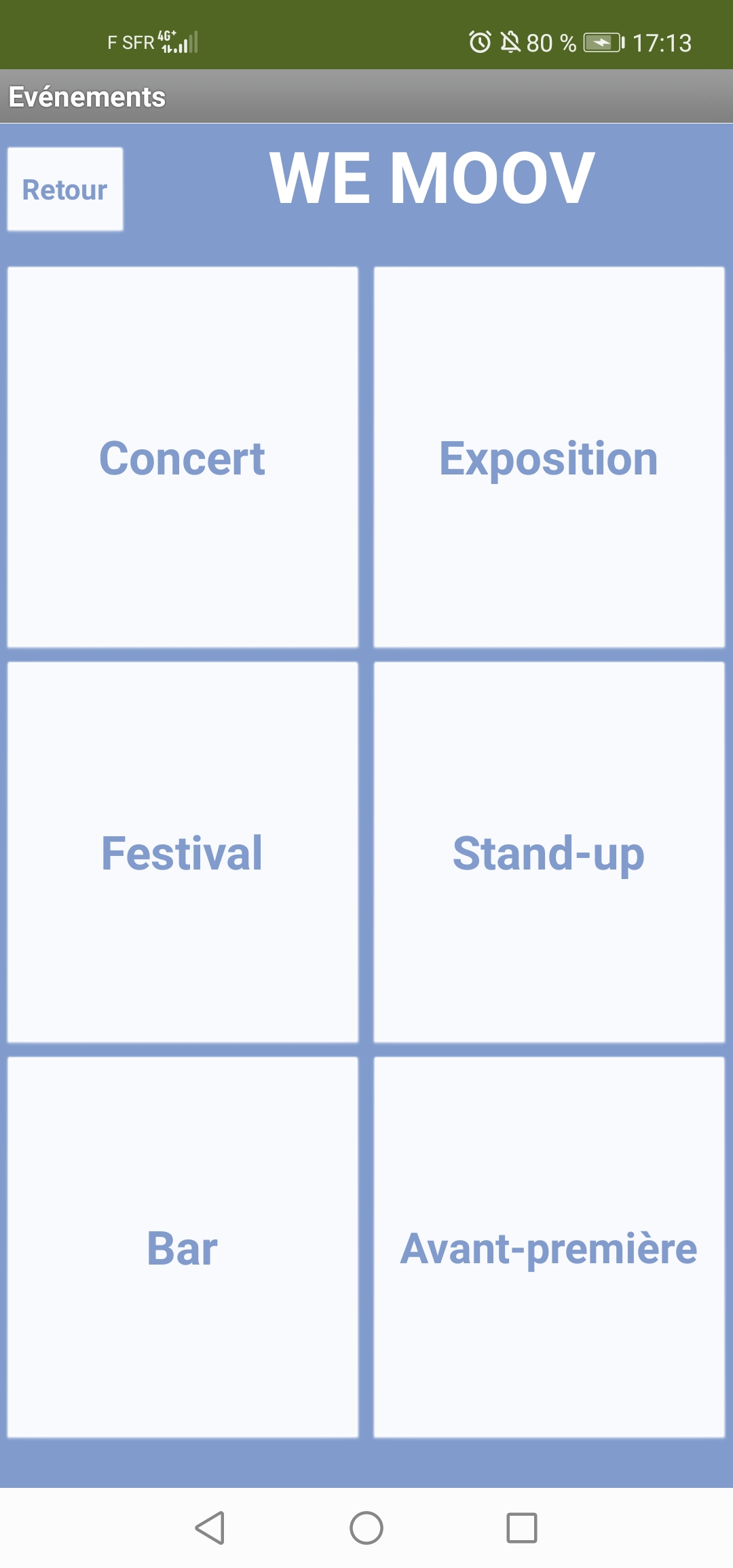This screenshot has height=1568, width=733.
Task: Choose the Festival category
Action: pos(183,853)
